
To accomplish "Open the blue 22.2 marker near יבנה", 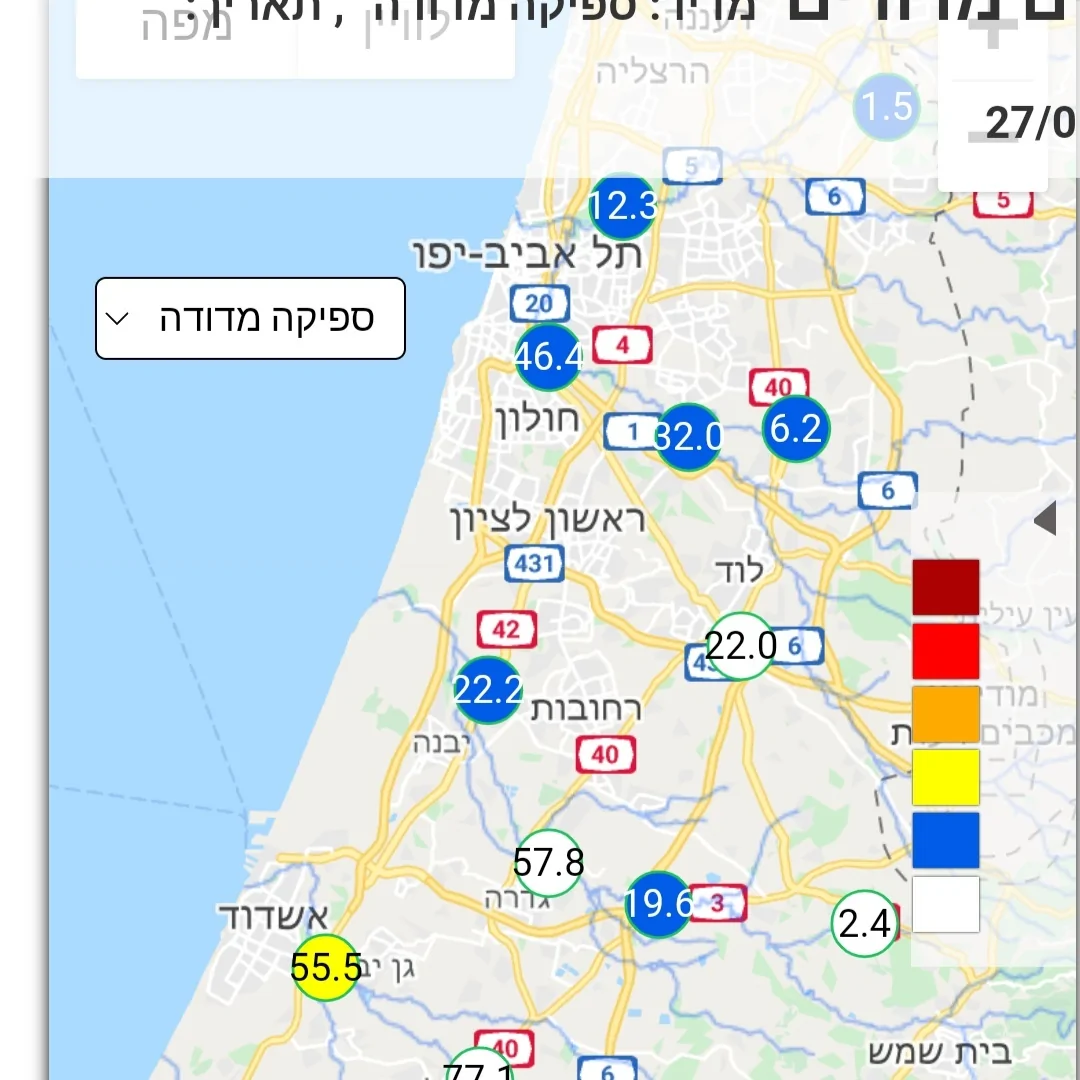I will pos(488,690).
